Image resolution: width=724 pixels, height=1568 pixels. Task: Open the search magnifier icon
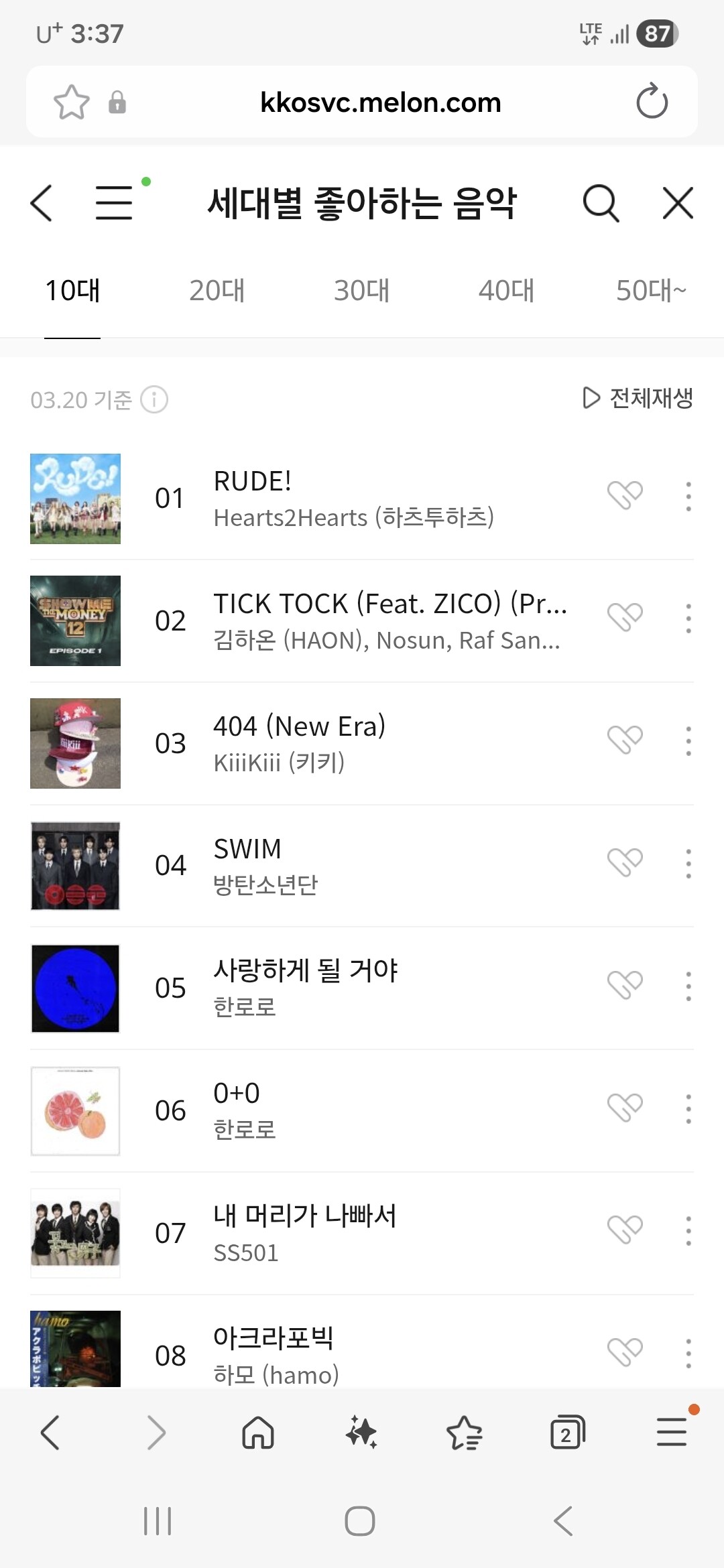(601, 203)
